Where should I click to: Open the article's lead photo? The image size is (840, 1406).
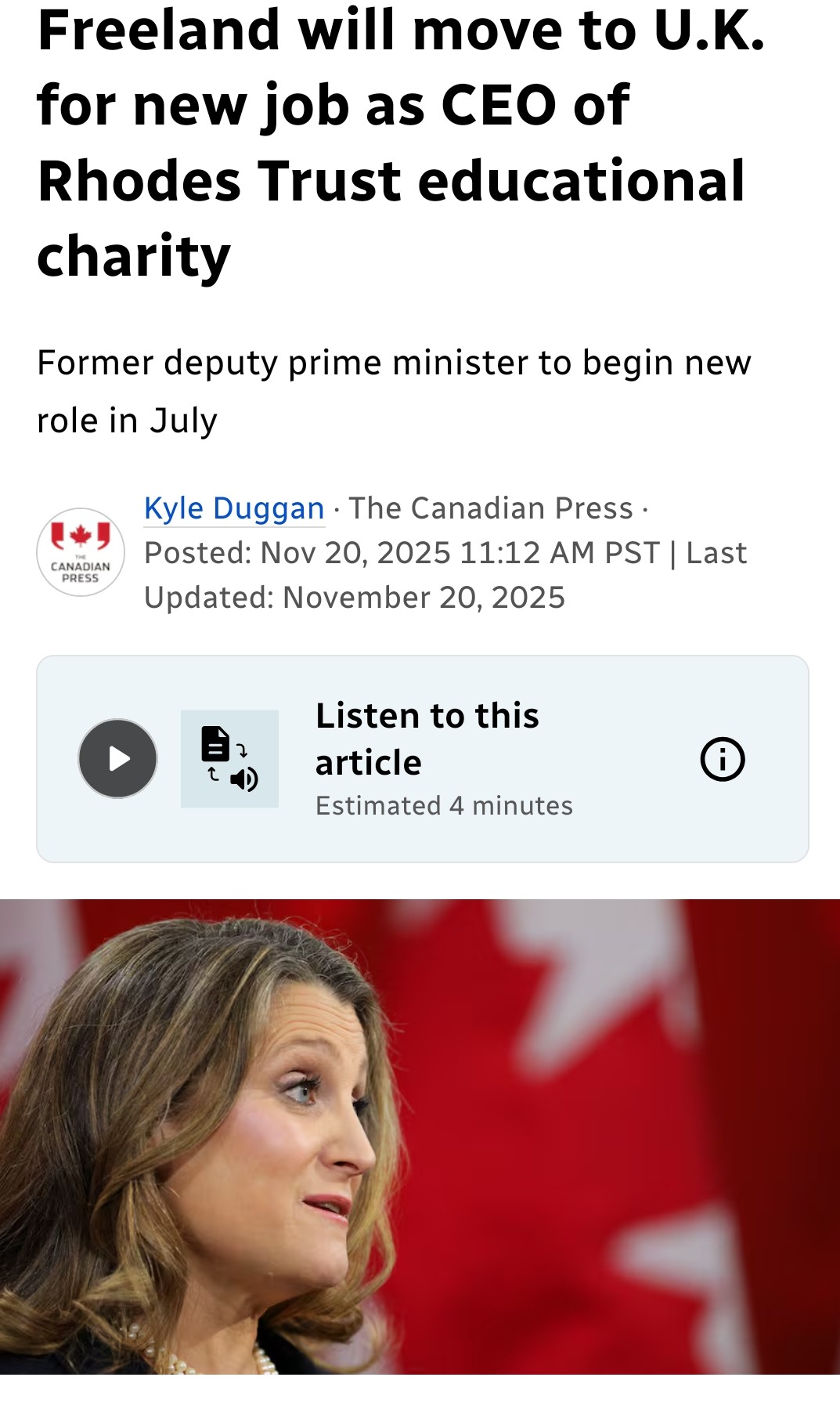click(420, 1137)
